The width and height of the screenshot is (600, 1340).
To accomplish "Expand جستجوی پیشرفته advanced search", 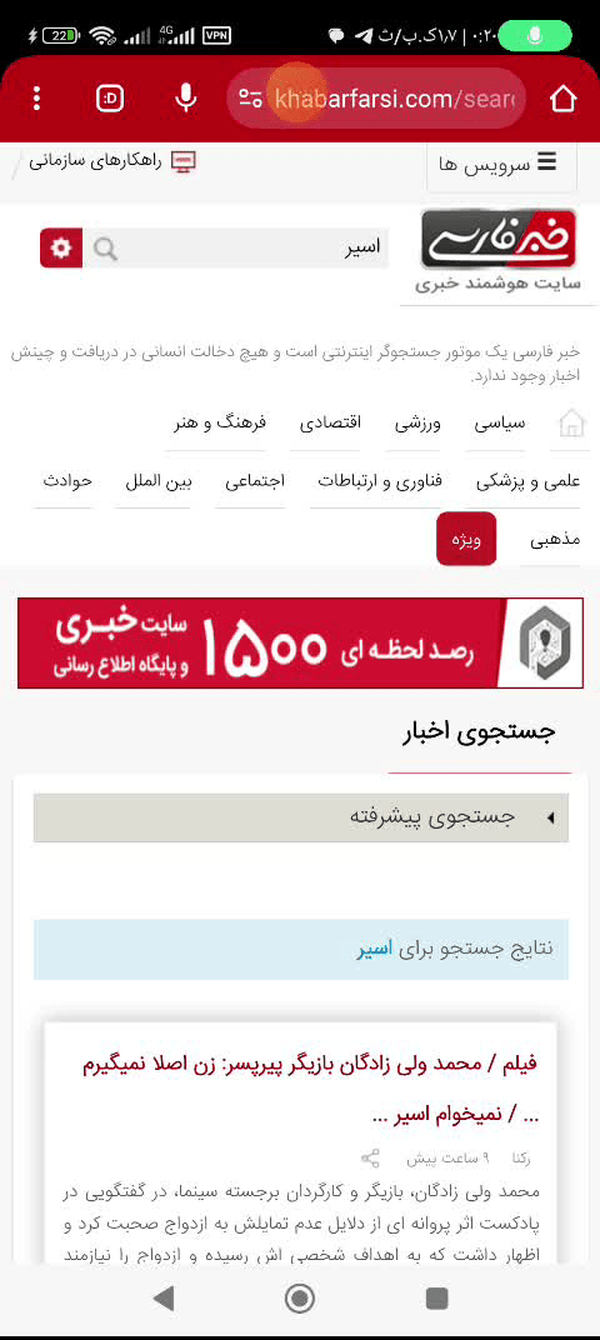I will [301, 817].
